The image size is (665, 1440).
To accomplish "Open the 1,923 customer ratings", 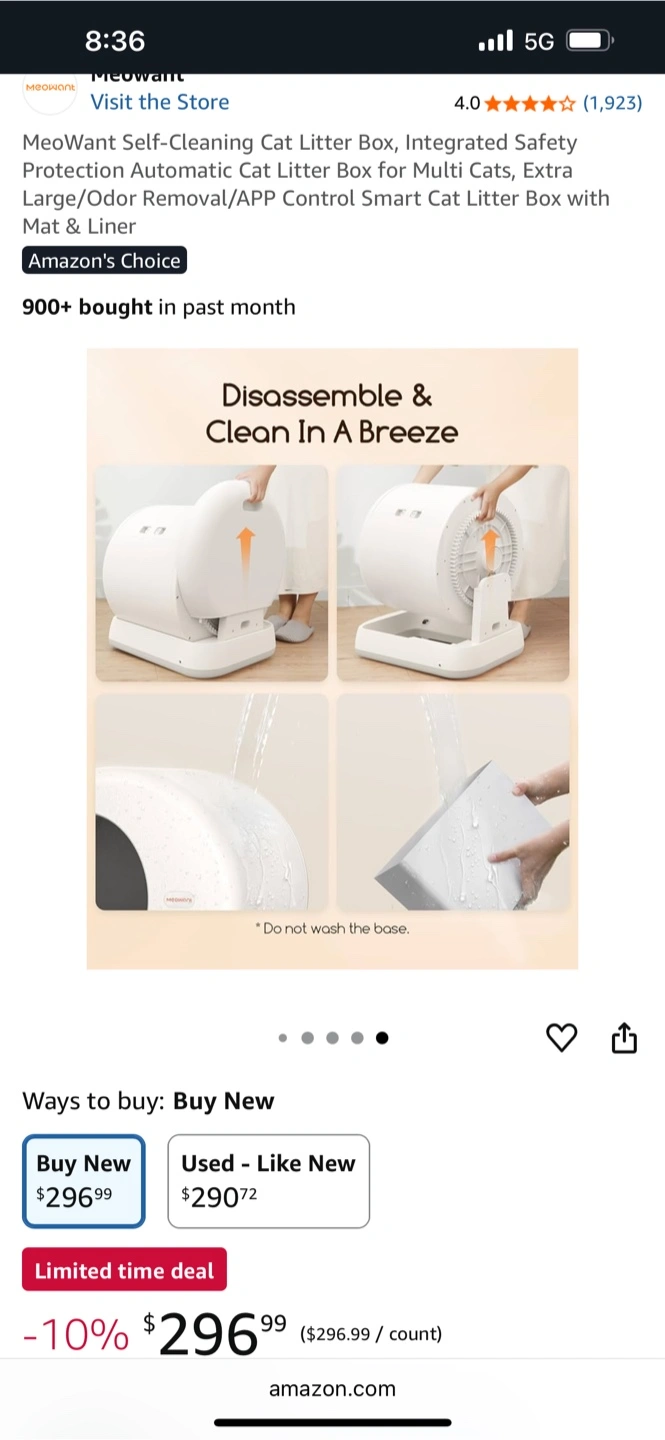I will [x=612, y=102].
